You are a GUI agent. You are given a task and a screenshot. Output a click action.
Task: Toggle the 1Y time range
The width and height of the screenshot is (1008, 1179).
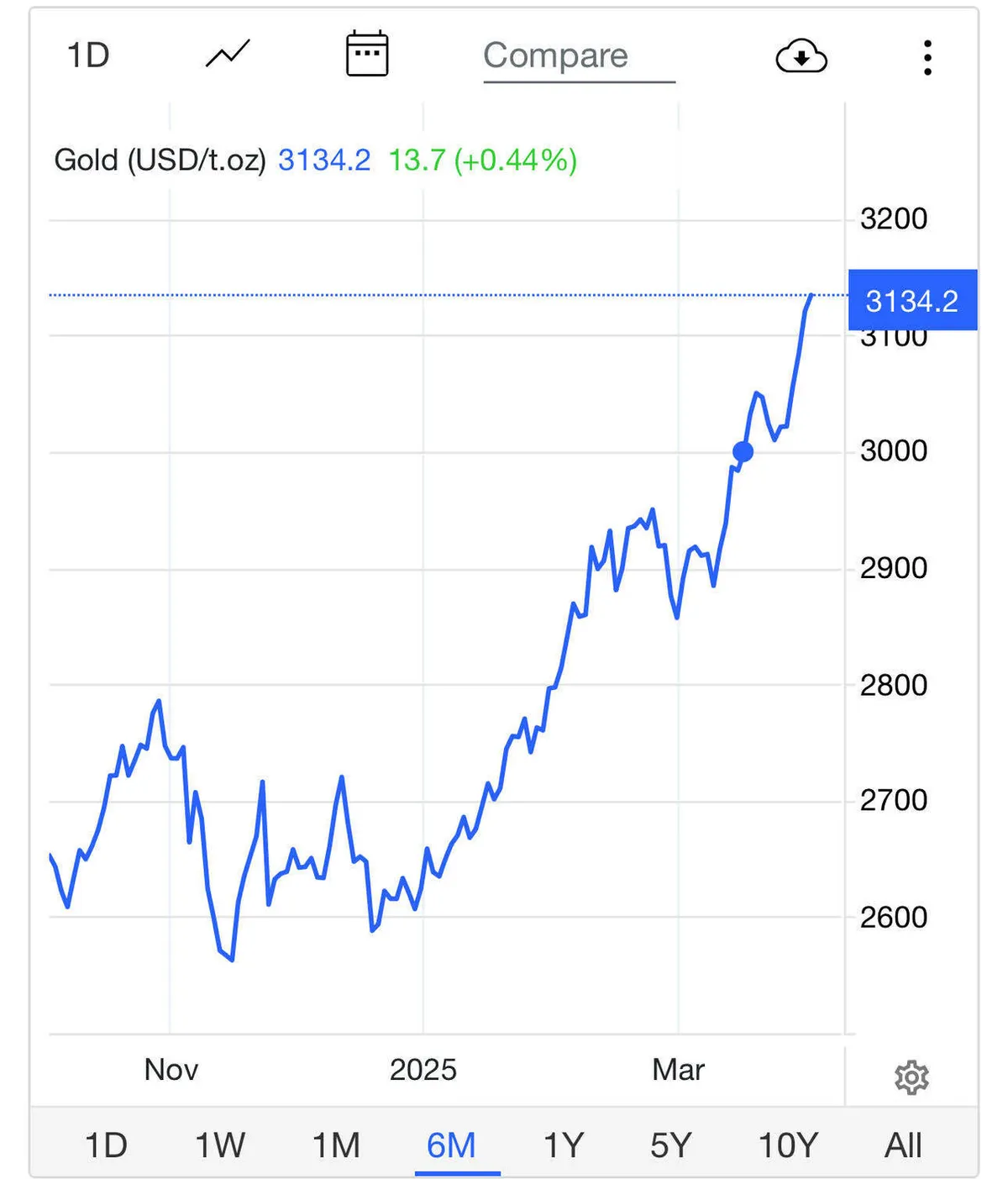pos(564,1145)
